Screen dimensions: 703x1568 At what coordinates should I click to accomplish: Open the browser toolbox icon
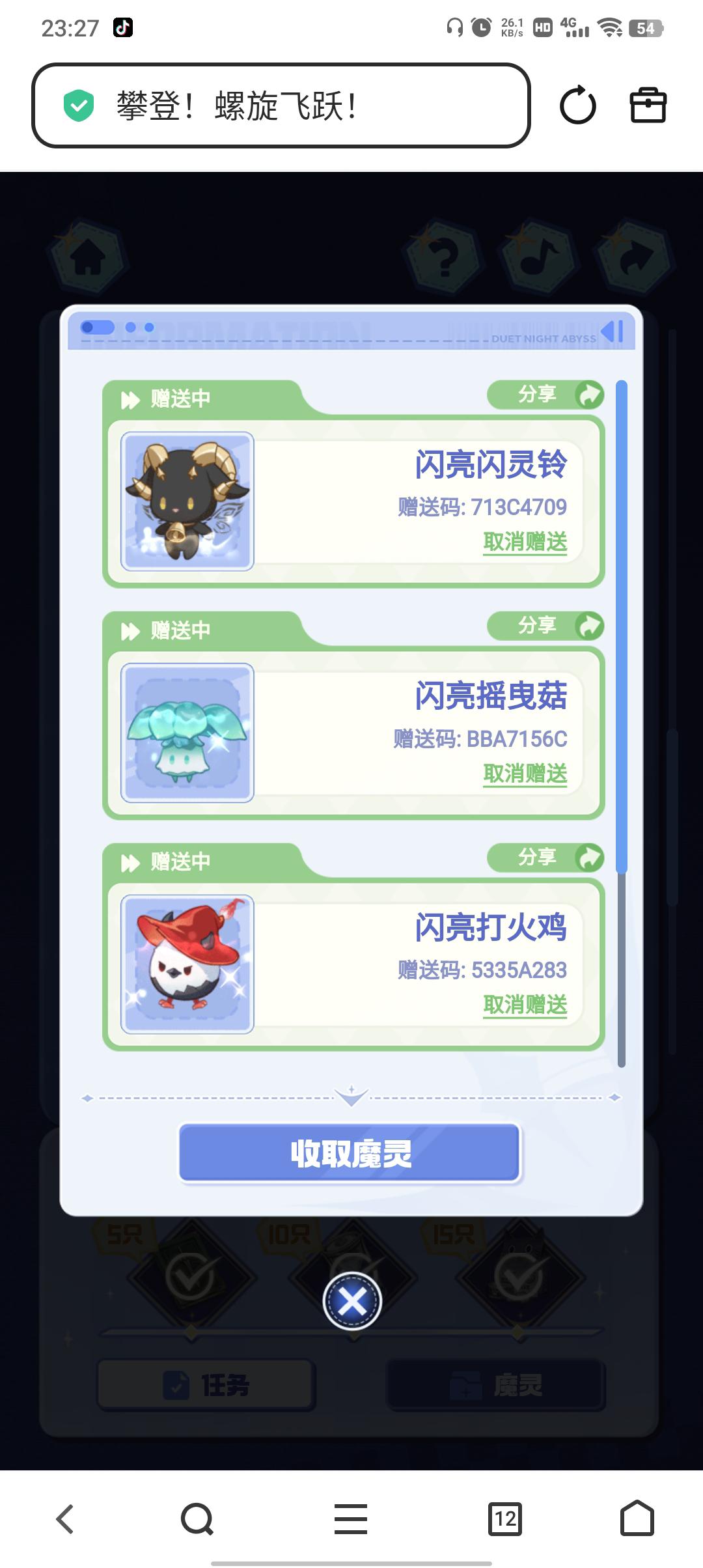648,105
